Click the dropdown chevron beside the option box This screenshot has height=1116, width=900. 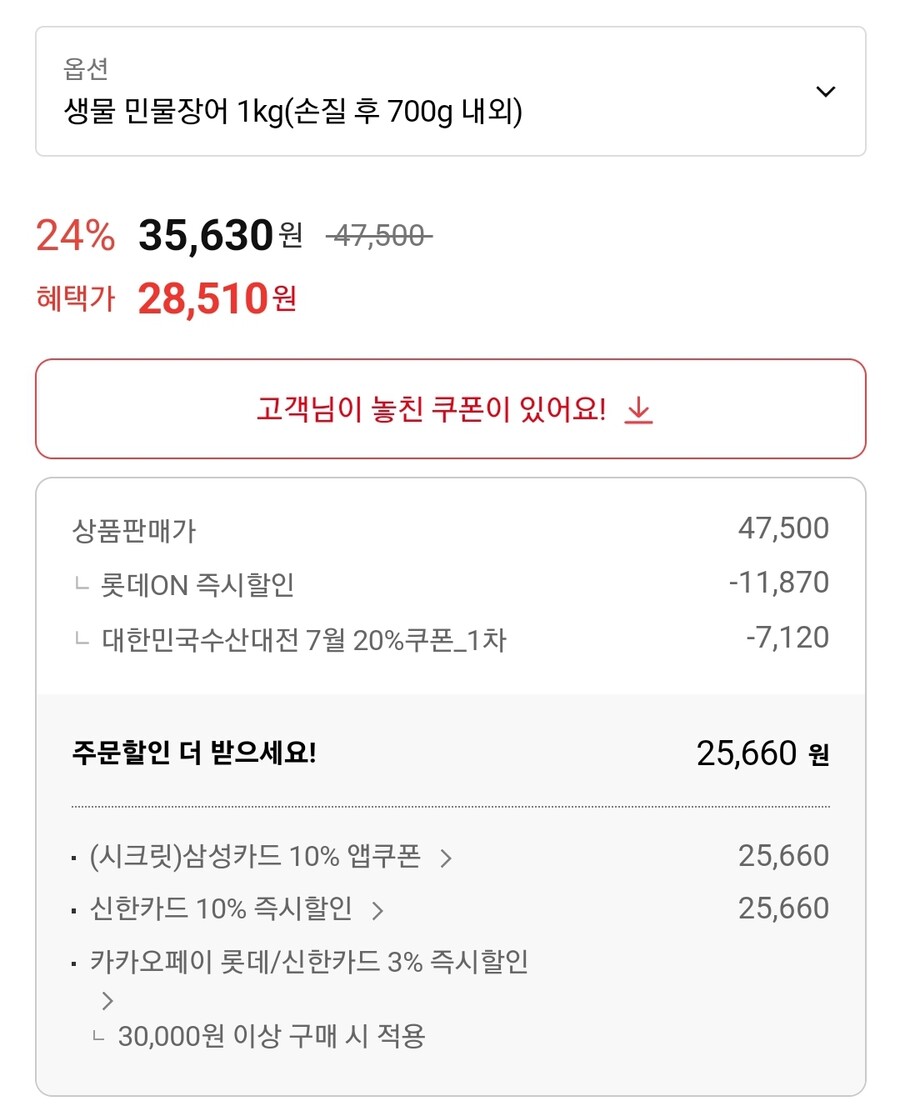coord(826,91)
